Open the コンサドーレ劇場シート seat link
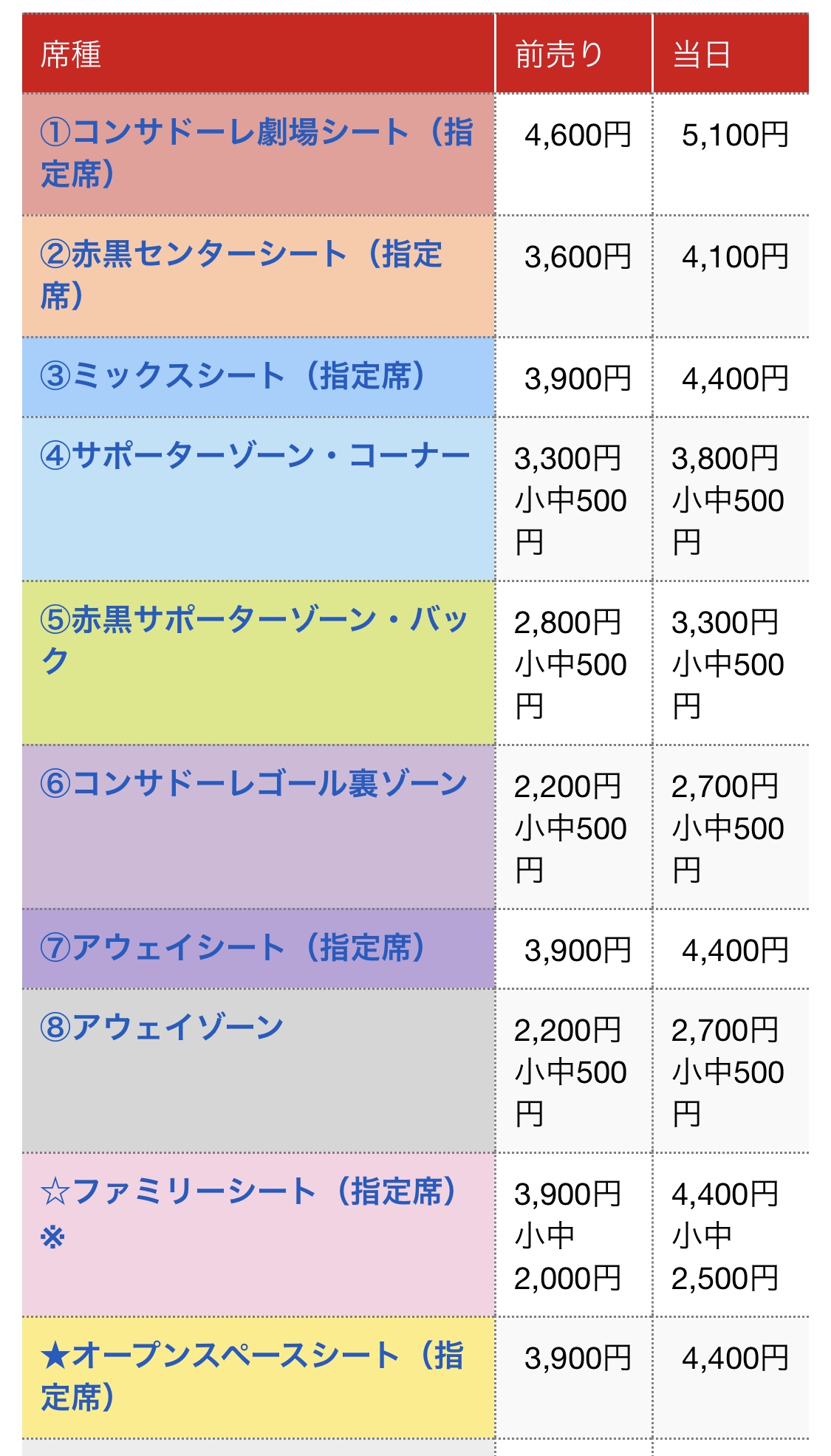 240,133
